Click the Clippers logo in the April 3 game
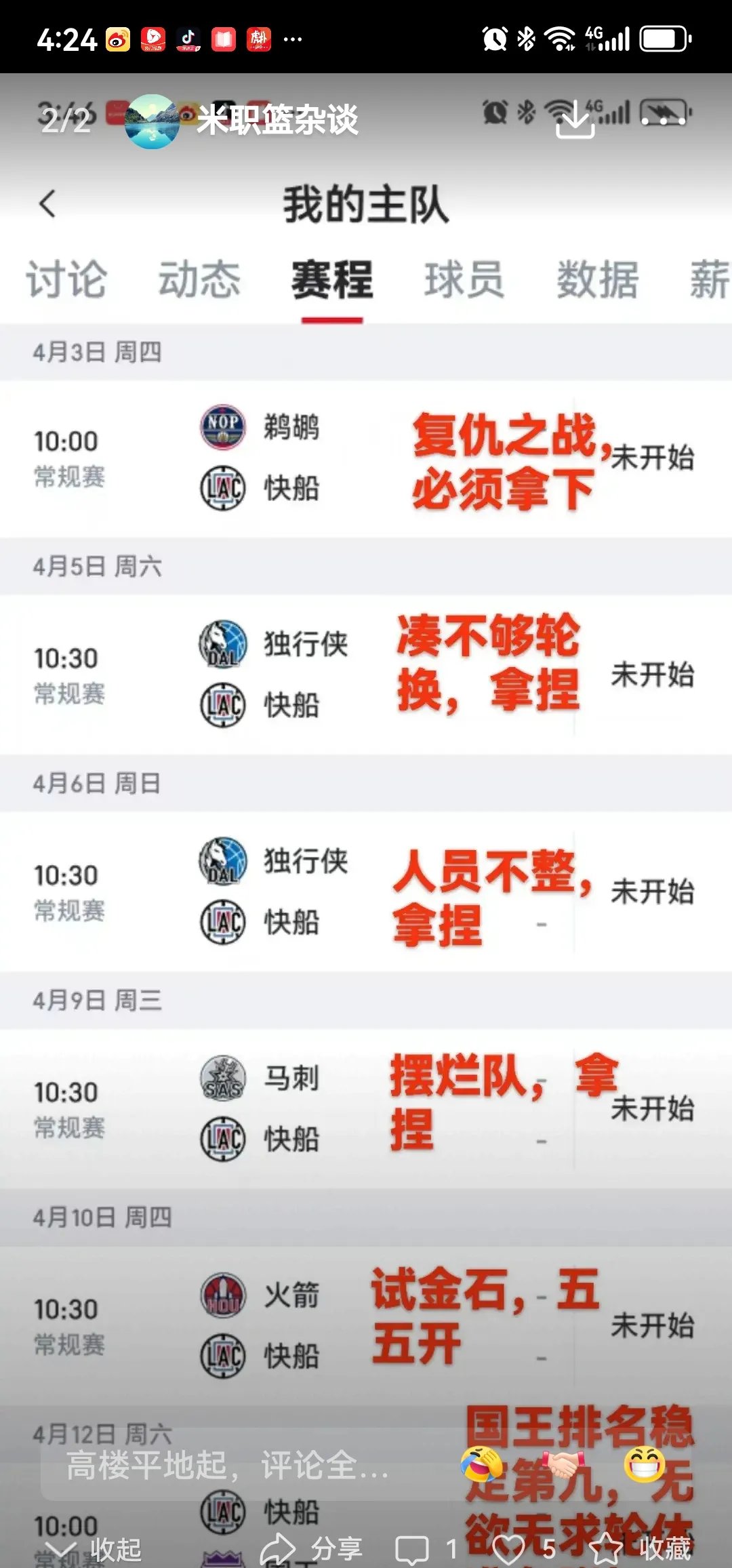The width and height of the screenshot is (732, 1568). click(x=224, y=487)
